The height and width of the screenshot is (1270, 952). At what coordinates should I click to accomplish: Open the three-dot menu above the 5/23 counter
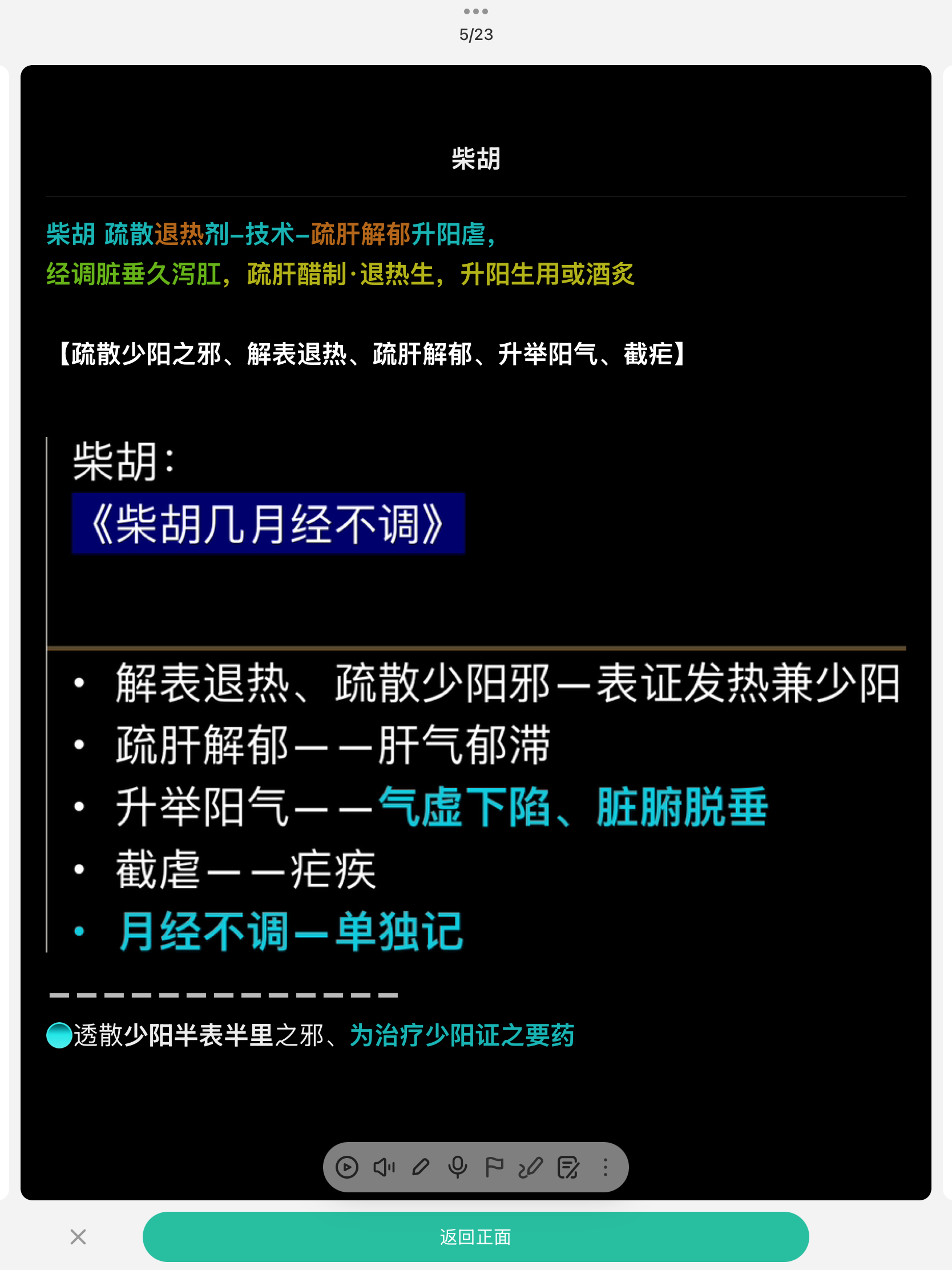(x=475, y=11)
